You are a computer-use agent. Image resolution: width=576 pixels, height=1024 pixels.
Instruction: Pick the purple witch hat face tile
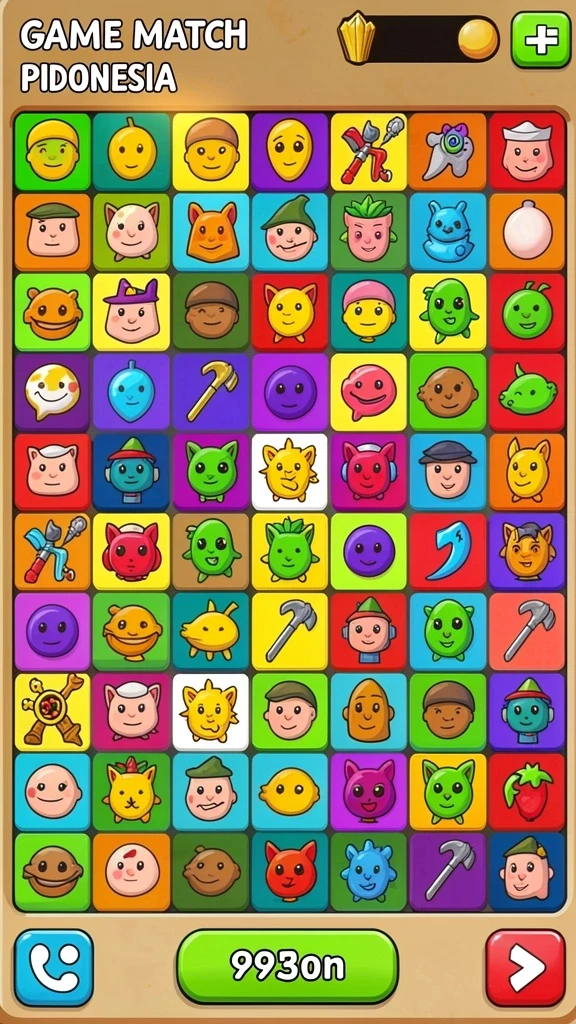coord(131,312)
